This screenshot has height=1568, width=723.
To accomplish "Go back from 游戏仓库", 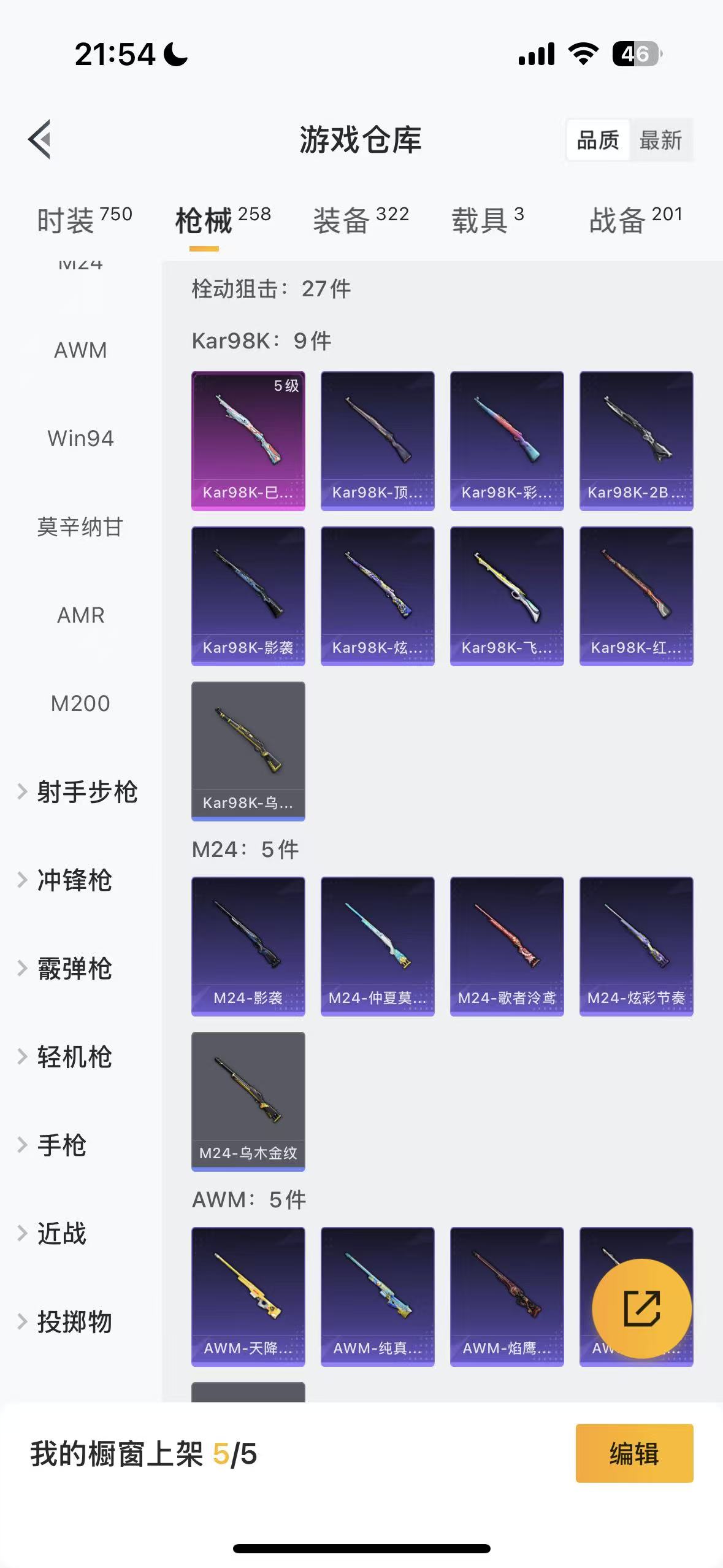I will (x=40, y=139).
